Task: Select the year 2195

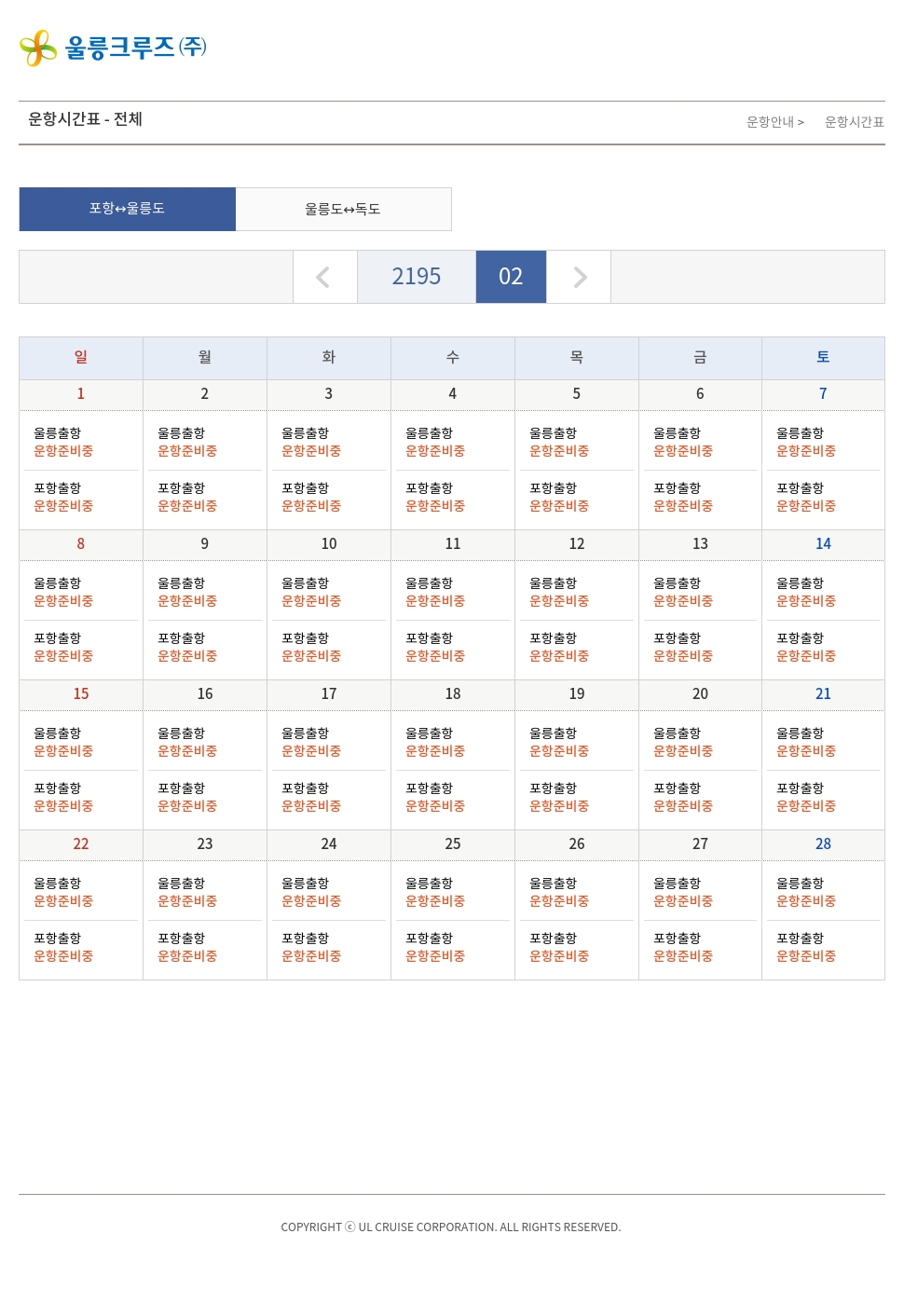Action: click(416, 277)
